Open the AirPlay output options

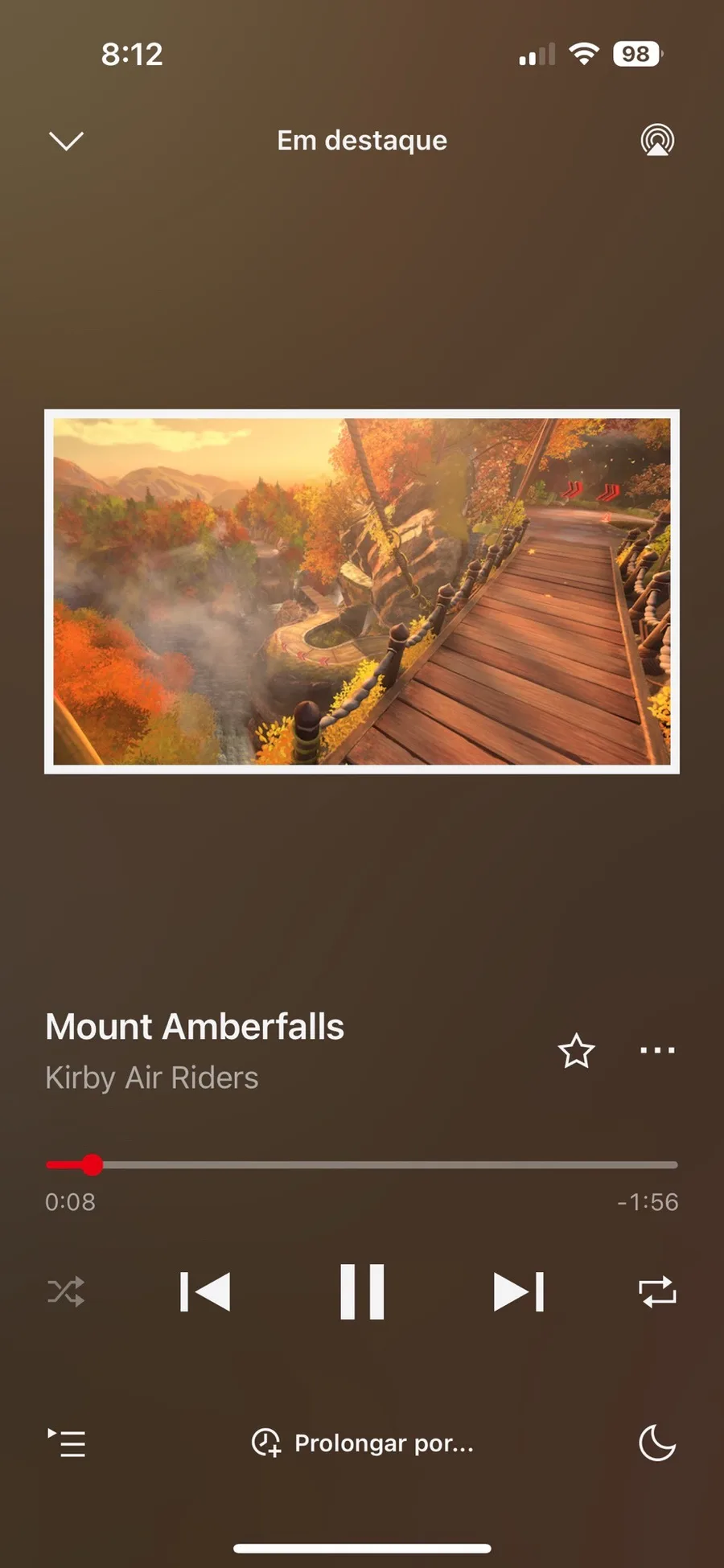(x=657, y=140)
